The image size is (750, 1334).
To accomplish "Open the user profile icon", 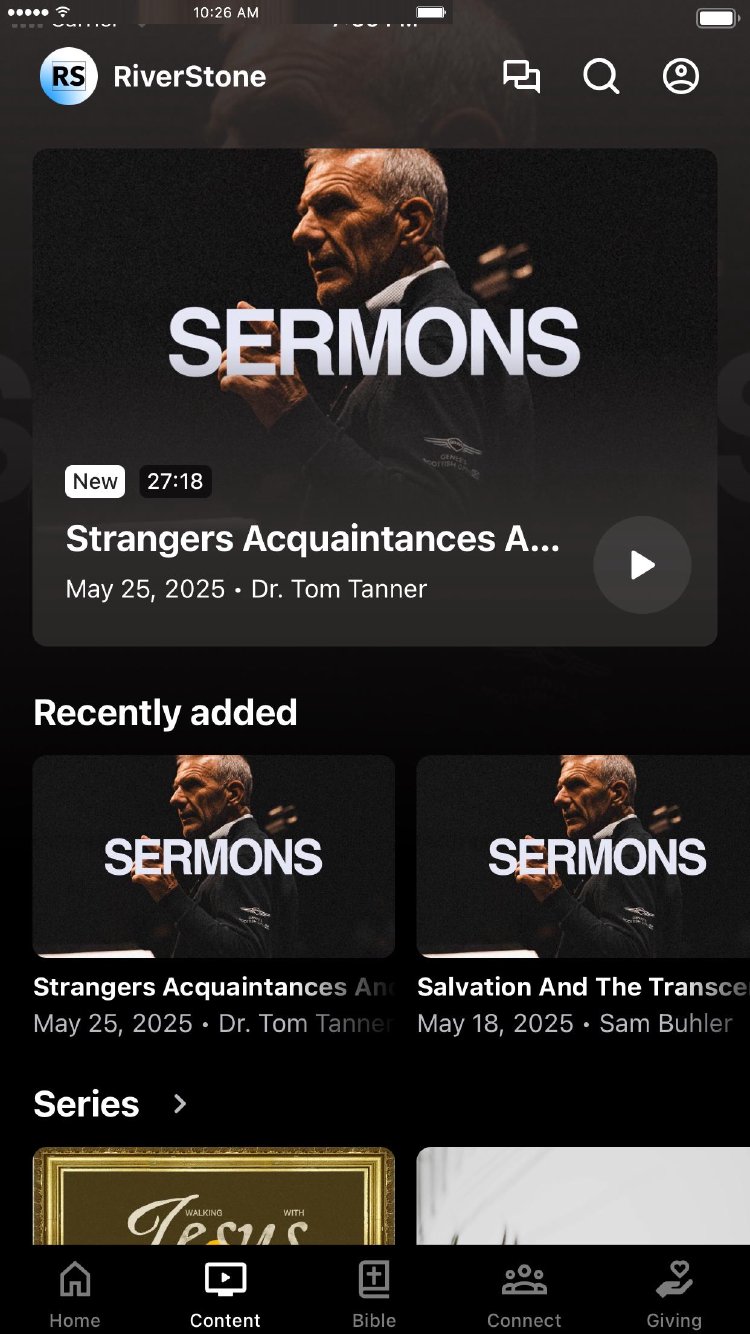I will pos(681,77).
